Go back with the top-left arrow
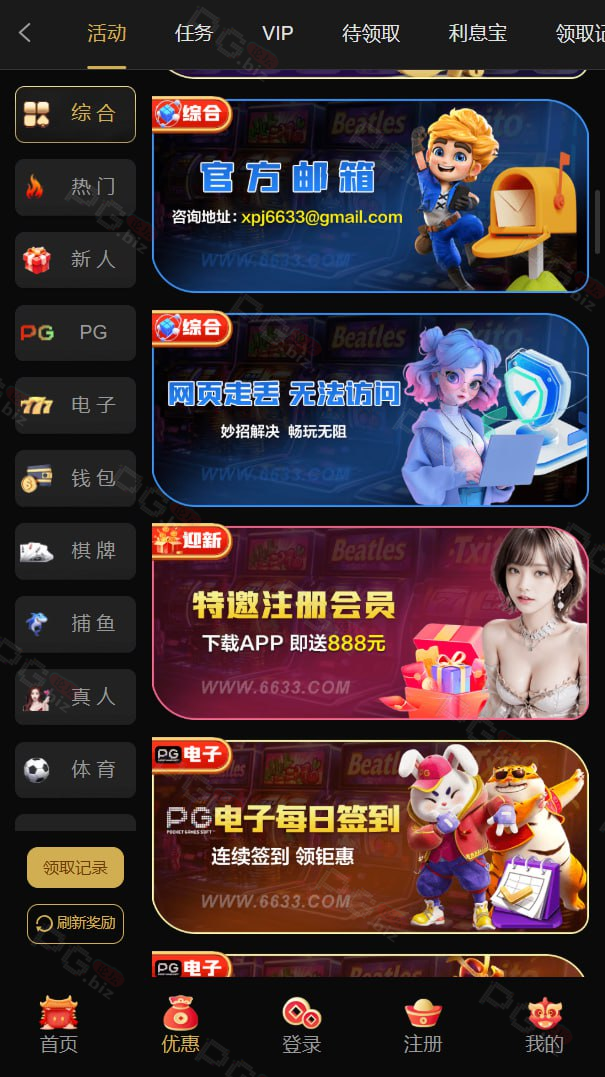Image resolution: width=605 pixels, height=1077 pixels. [25, 32]
